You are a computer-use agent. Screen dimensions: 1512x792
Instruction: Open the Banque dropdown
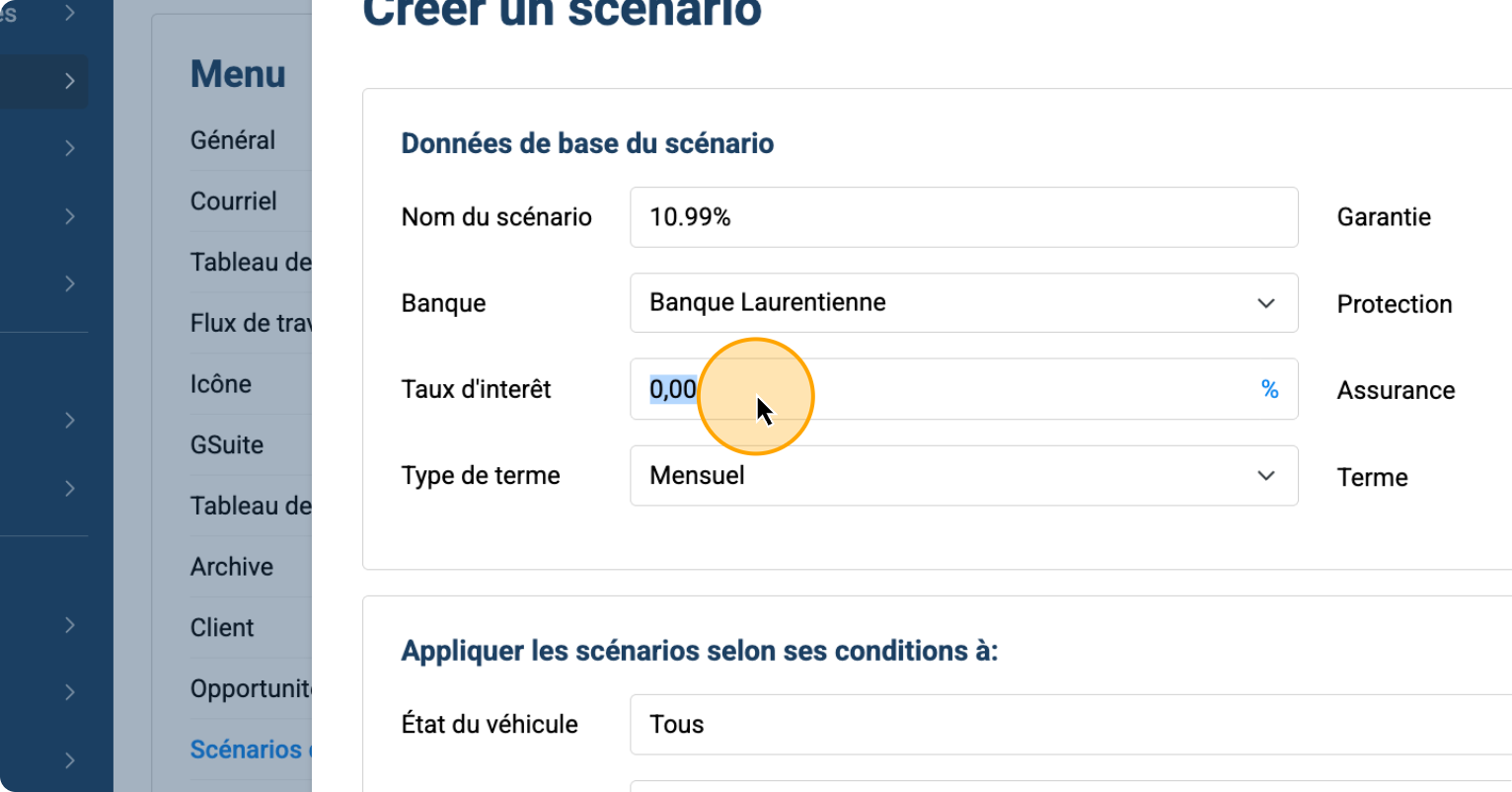pos(962,303)
